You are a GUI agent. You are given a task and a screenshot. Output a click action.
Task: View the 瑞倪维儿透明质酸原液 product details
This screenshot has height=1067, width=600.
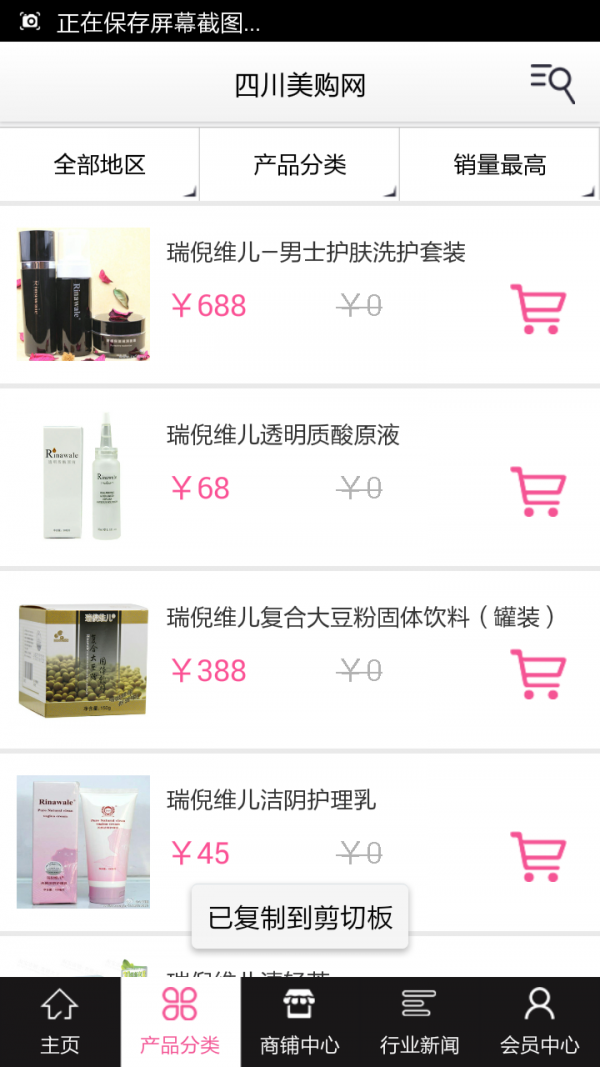coord(283,435)
